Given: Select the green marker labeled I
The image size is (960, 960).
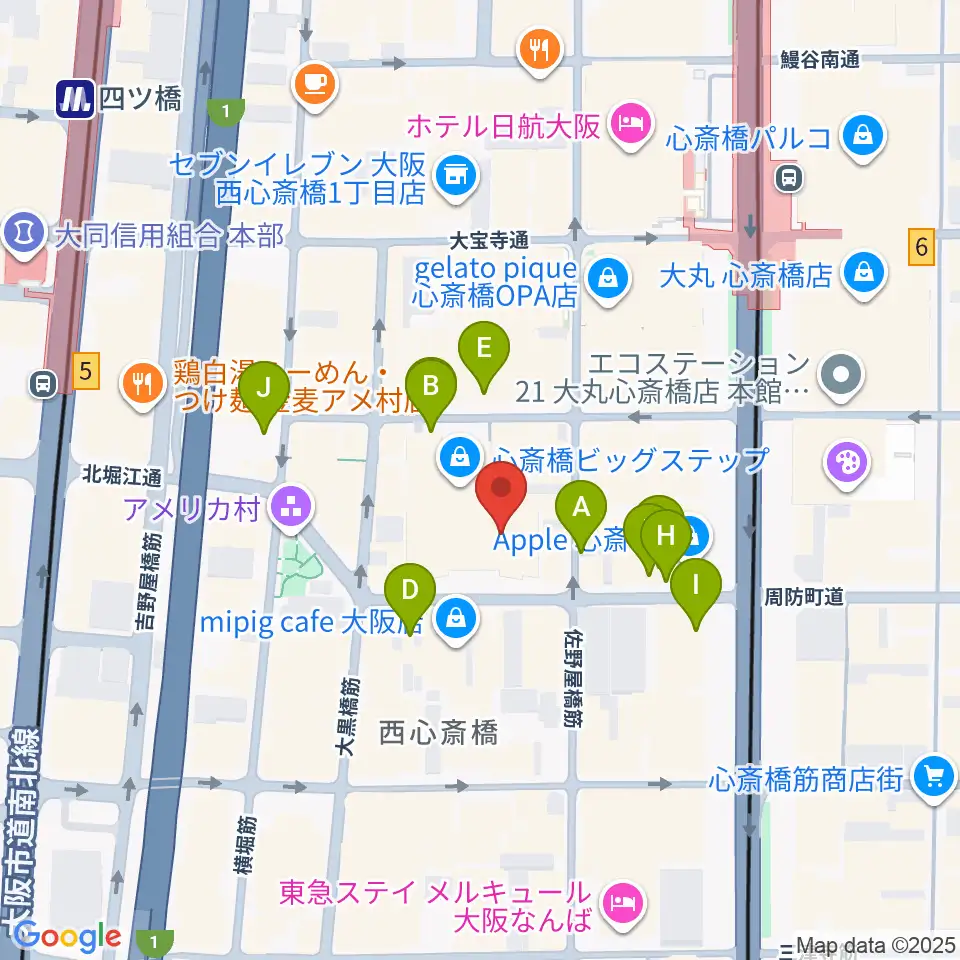Looking at the screenshot, I should (x=696, y=586).
